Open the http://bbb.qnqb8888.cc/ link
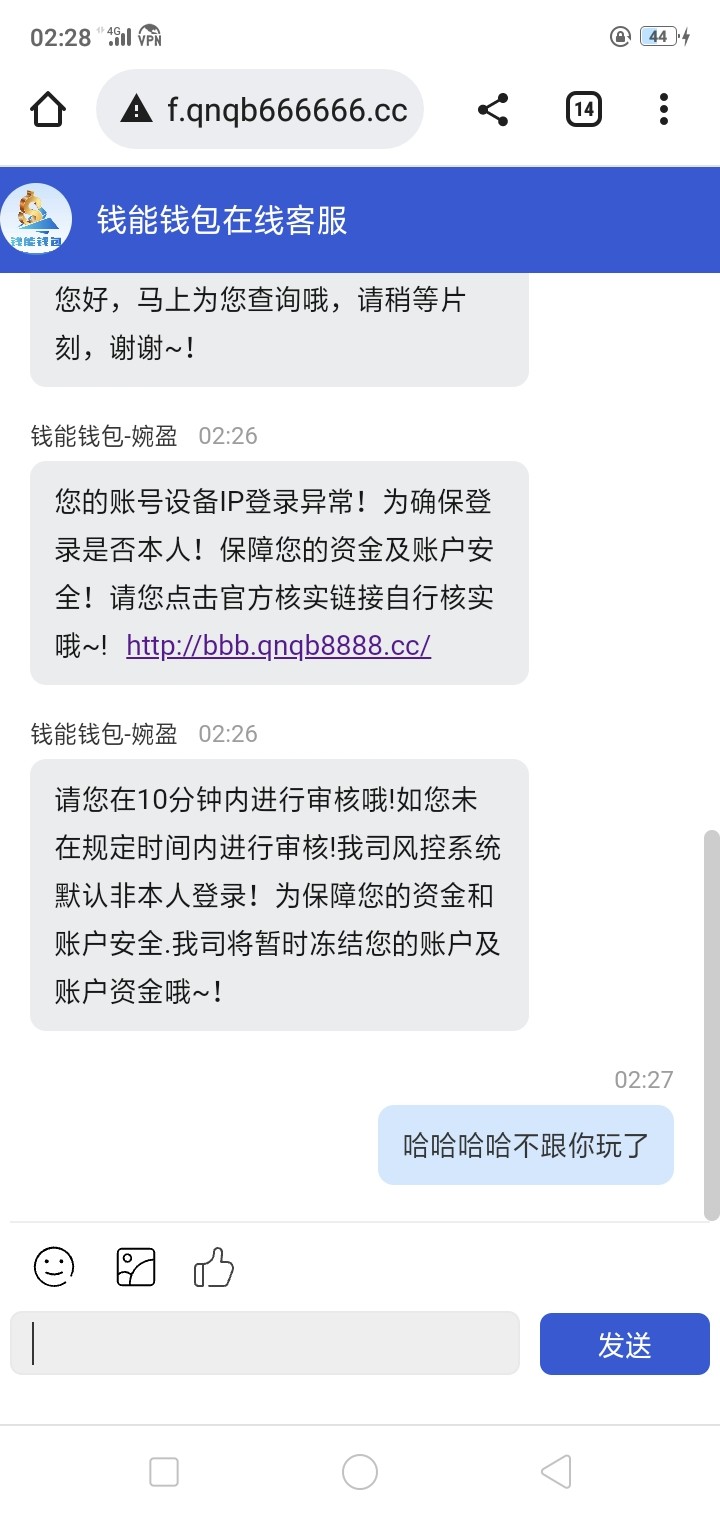720x1520 pixels. click(278, 645)
